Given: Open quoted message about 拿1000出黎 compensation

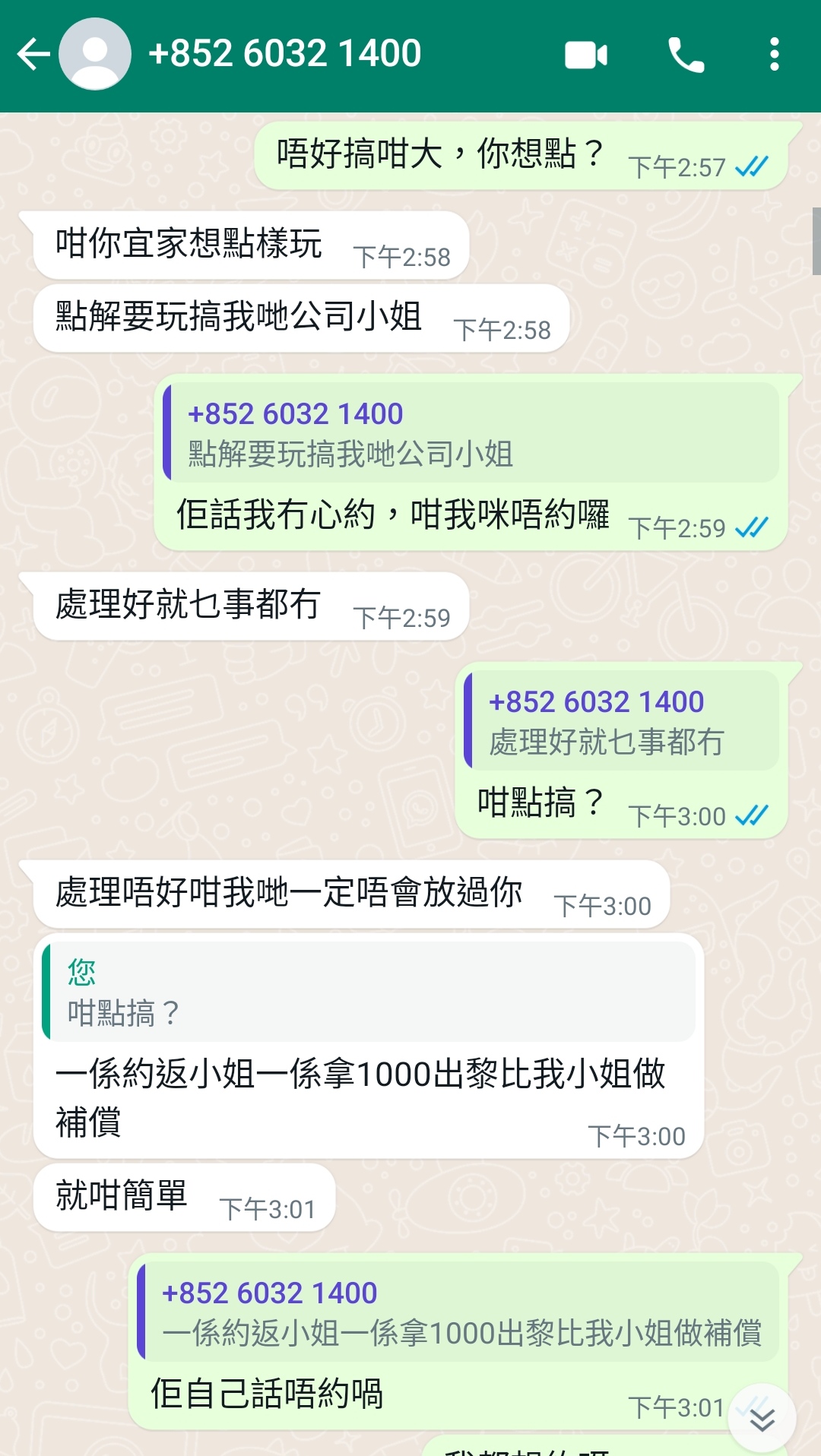Looking at the screenshot, I should tap(460, 1313).
